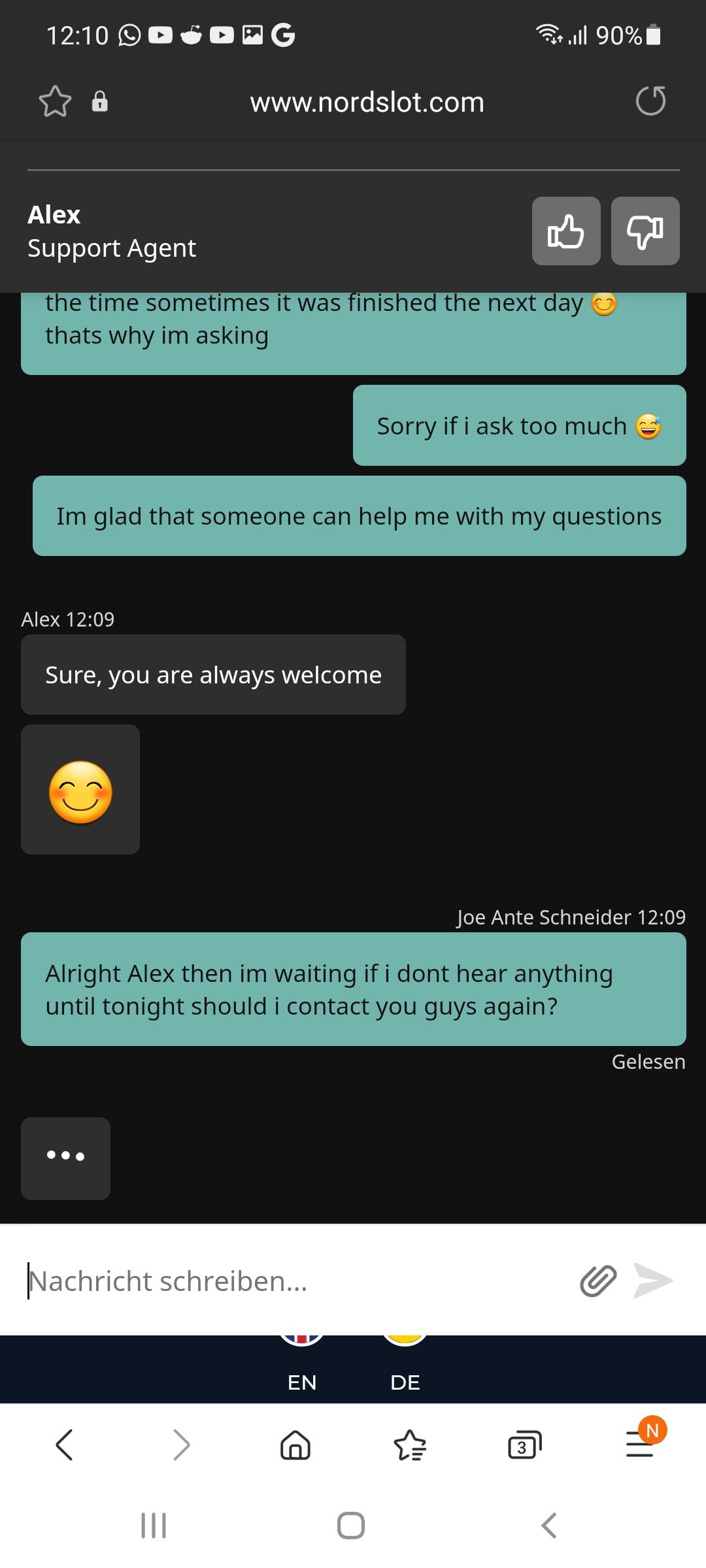Screen dimensions: 706x1568
Task: Open the system recent apps view
Action: [154, 1526]
